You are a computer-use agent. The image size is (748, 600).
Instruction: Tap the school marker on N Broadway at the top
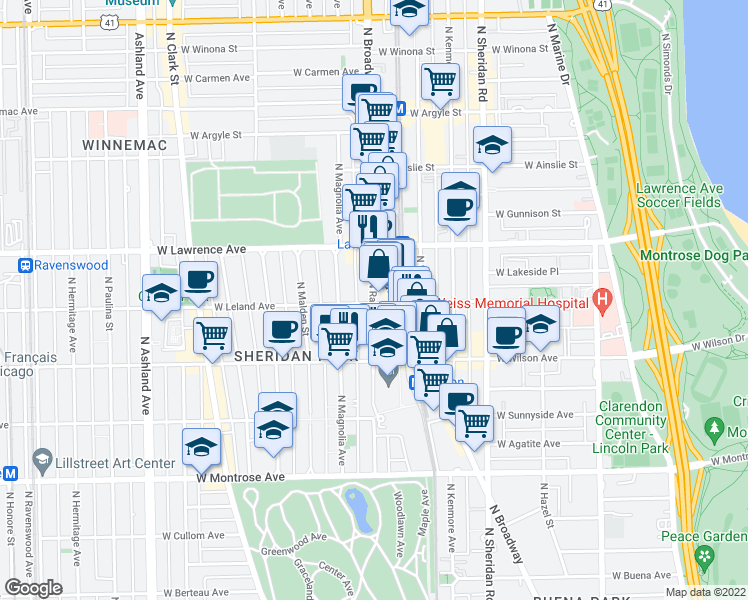tap(409, 12)
